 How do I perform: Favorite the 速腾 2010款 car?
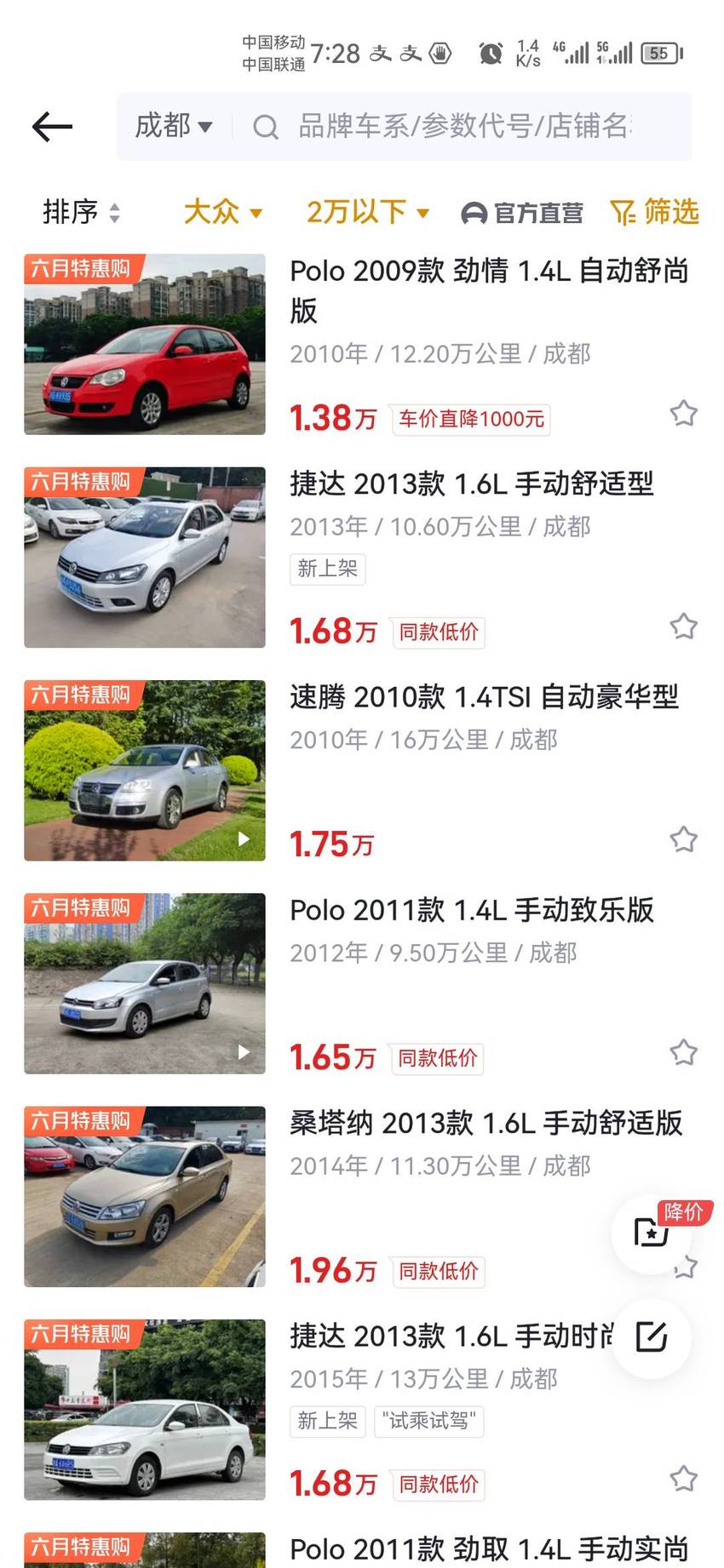(683, 839)
